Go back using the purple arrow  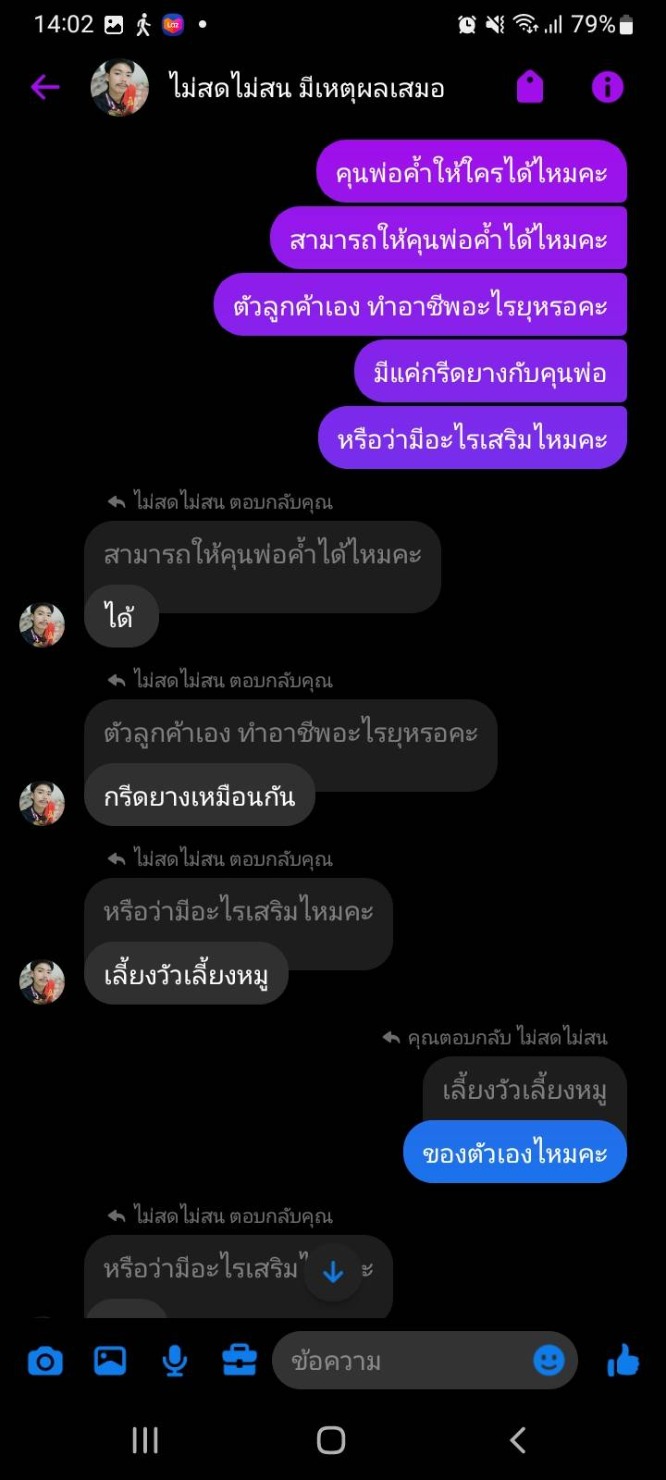point(45,88)
